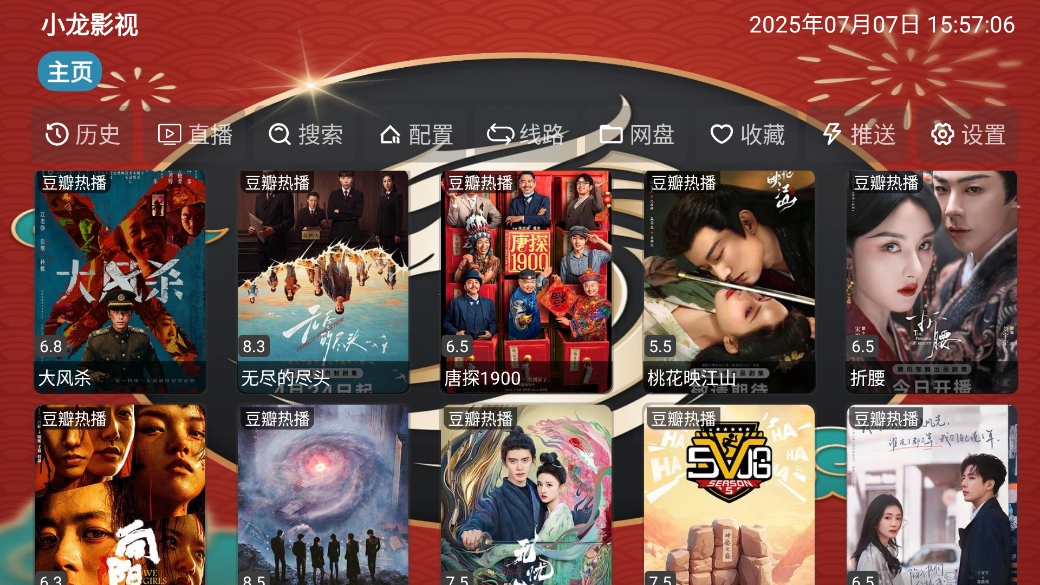Open the movie 大风杀
The width and height of the screenshot is (1040, 585).
[x=120, y=281]
